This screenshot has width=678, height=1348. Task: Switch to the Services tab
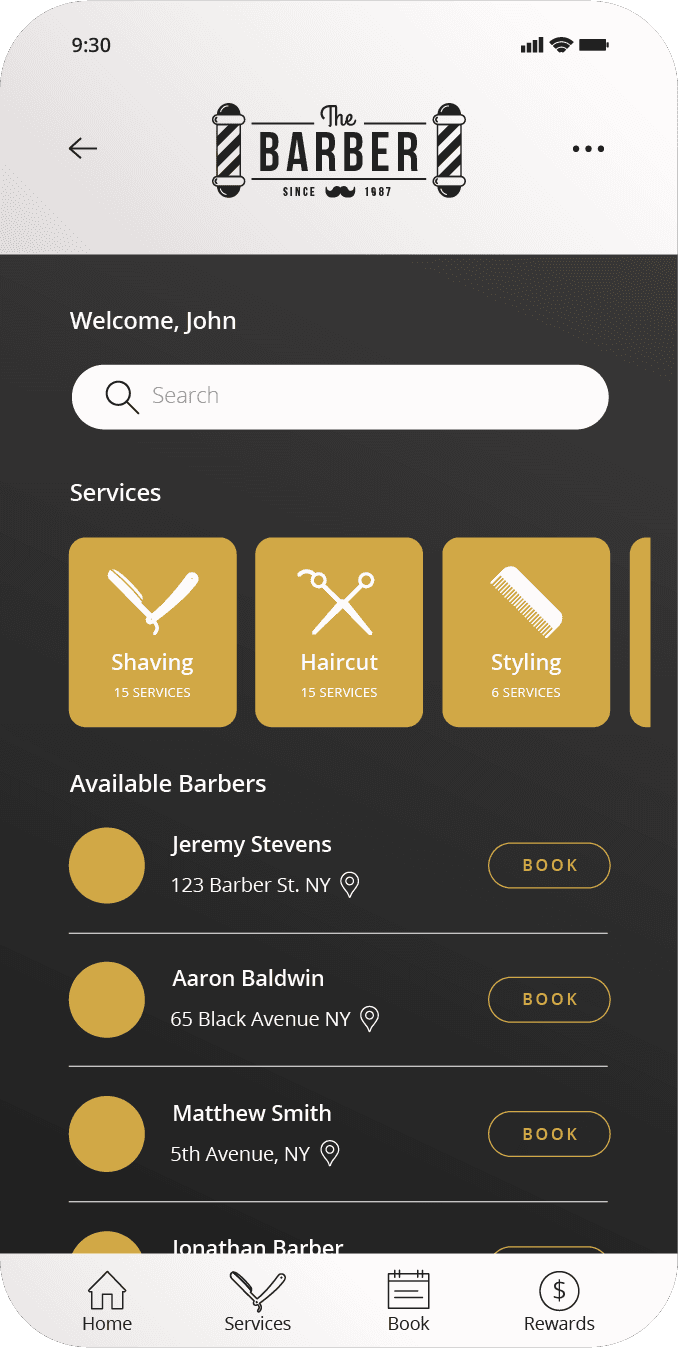click(258, 1301)
